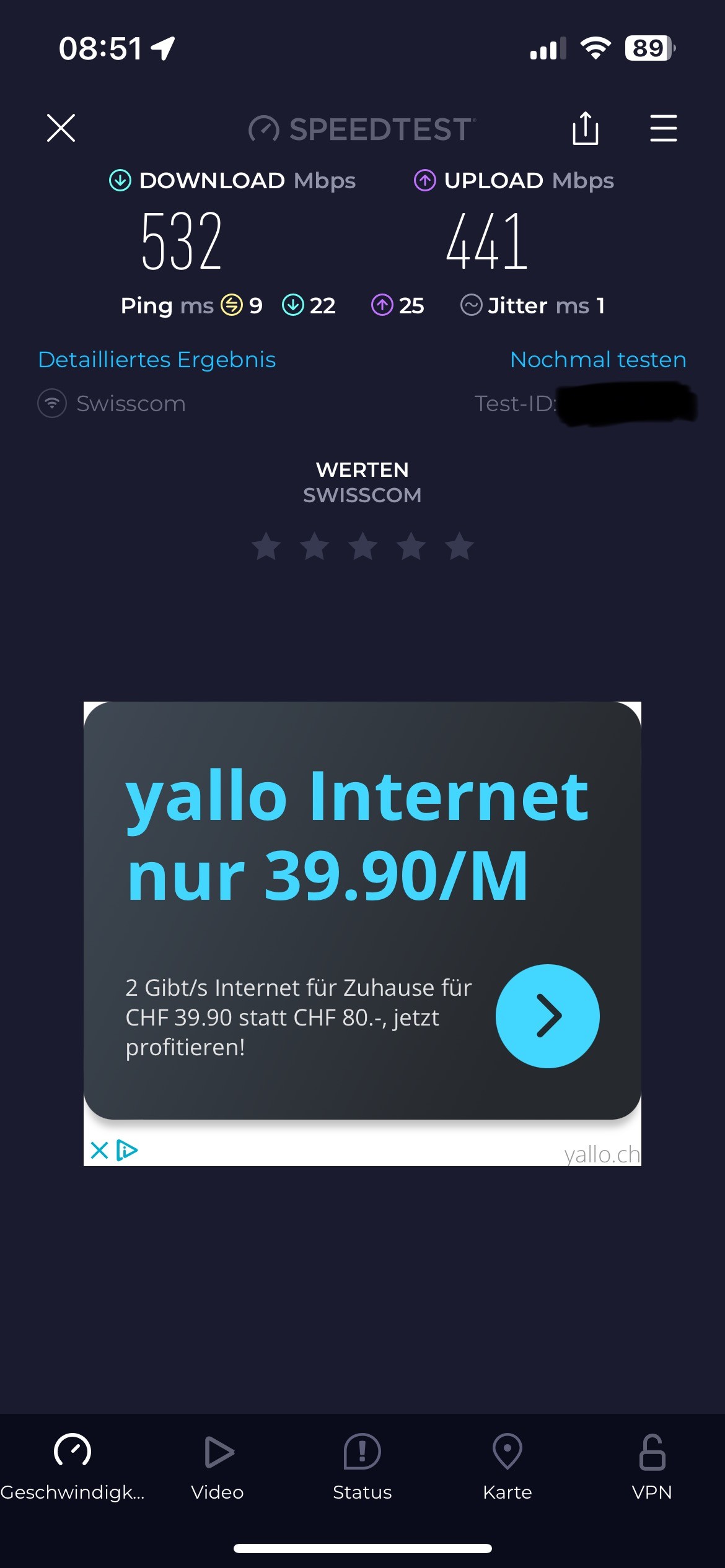Dismiss the yallo advertisement
725x1568 pixels.
(99, 1151)
